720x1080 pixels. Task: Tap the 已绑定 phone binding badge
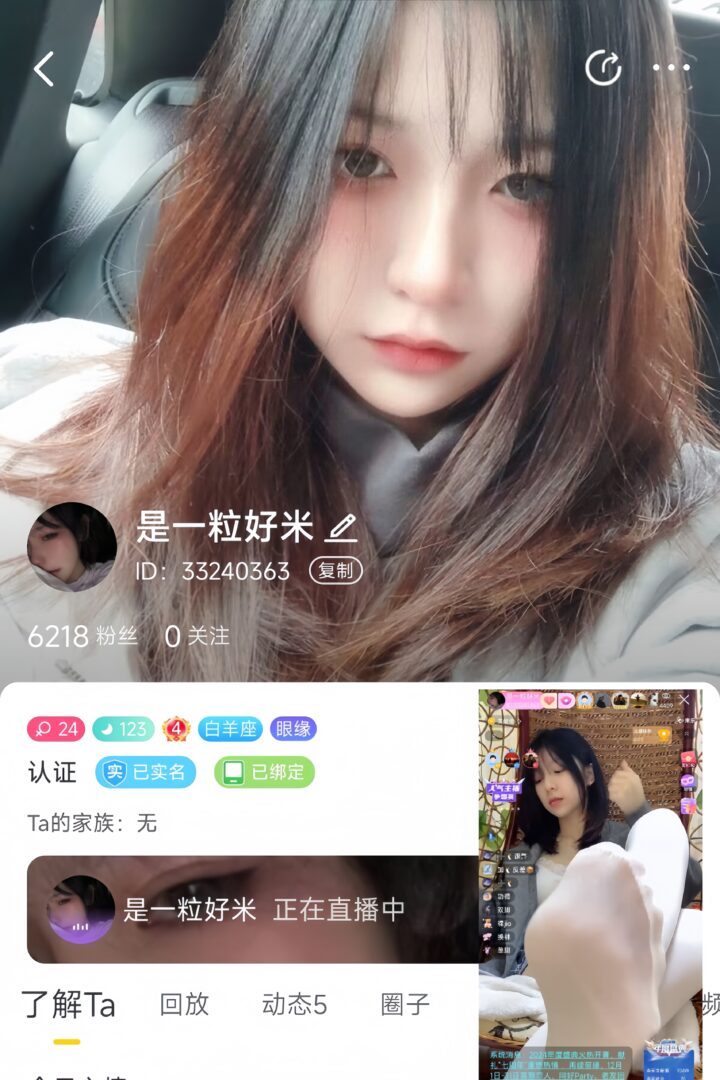267,772
